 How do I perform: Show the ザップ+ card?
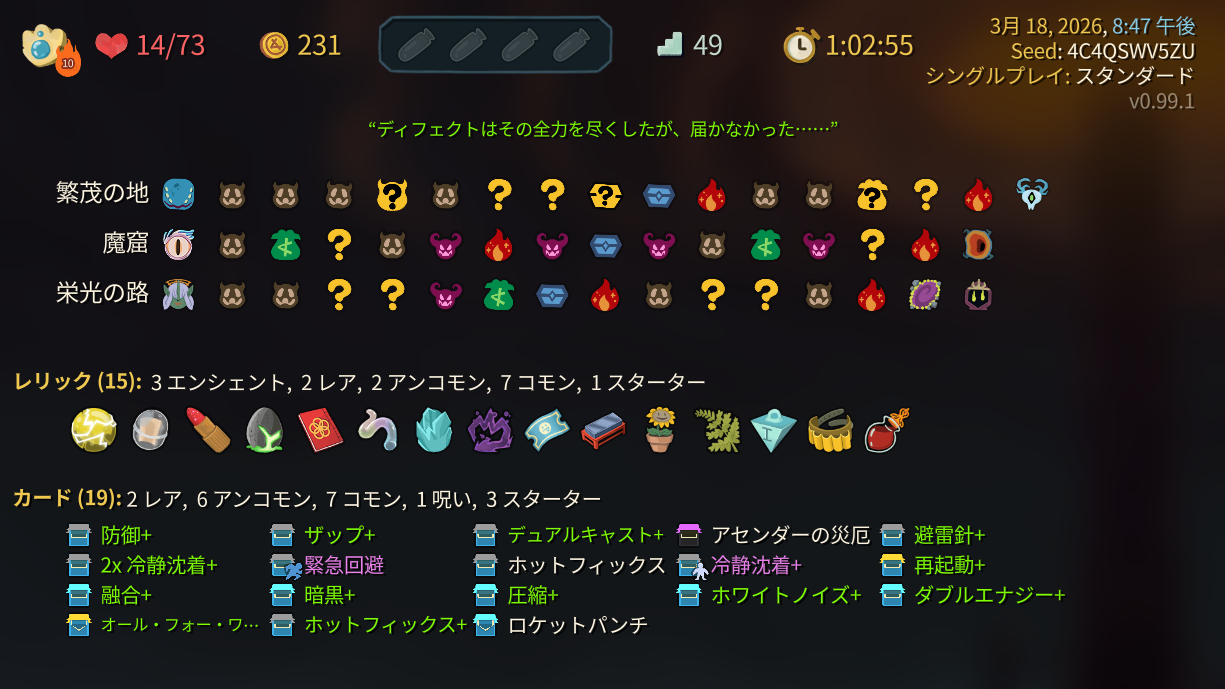323,535
